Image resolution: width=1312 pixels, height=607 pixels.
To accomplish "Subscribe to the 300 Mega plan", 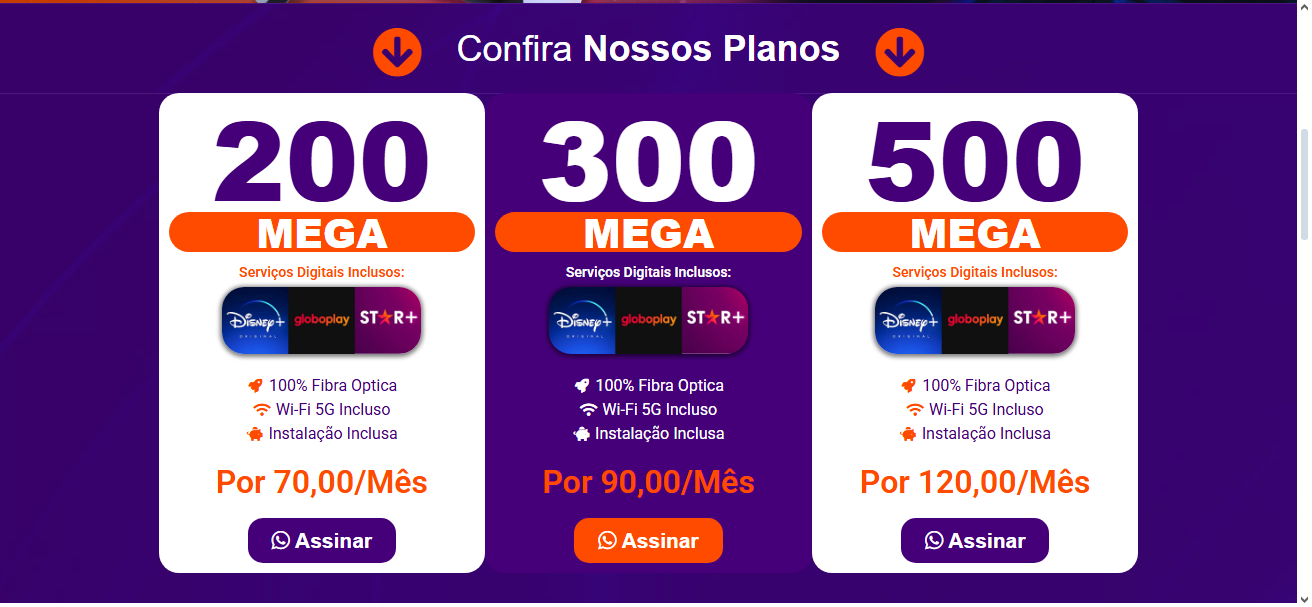I will pyautogui.click(x=648, y=541).
